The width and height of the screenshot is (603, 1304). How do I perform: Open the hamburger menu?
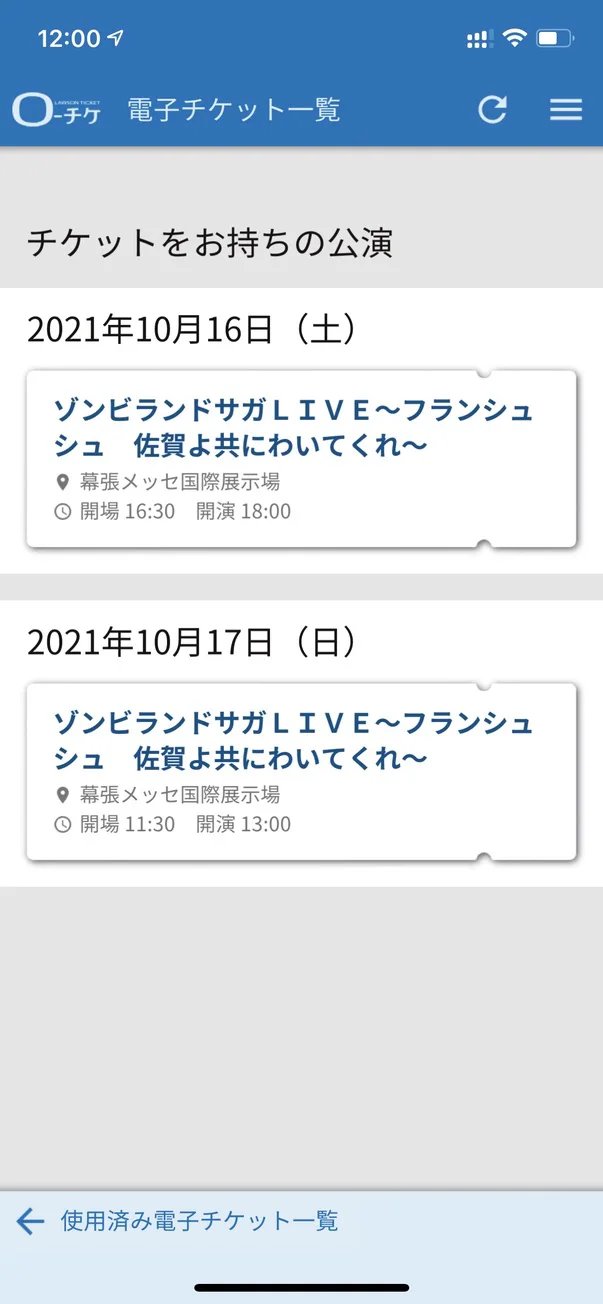[566, 109]
